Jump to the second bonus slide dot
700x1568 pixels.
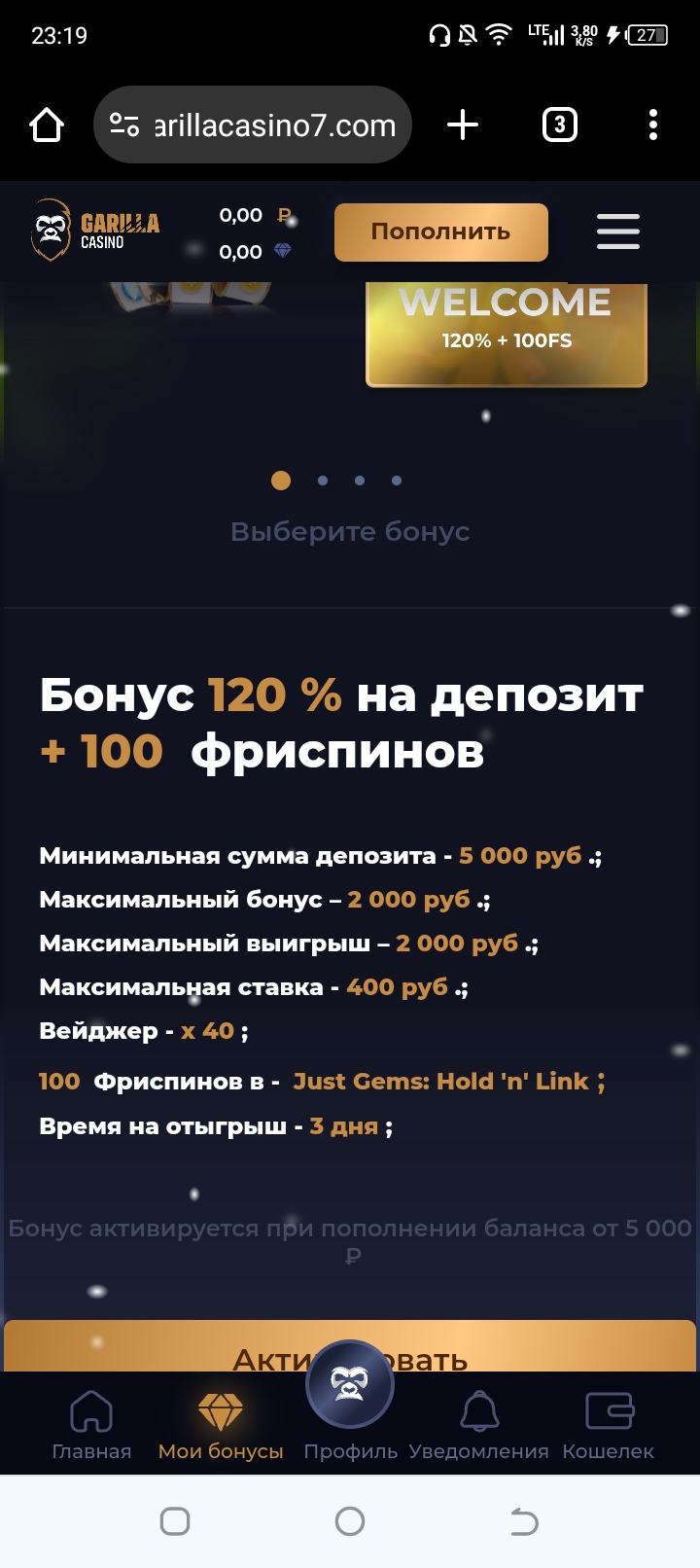tap(323, 481)
